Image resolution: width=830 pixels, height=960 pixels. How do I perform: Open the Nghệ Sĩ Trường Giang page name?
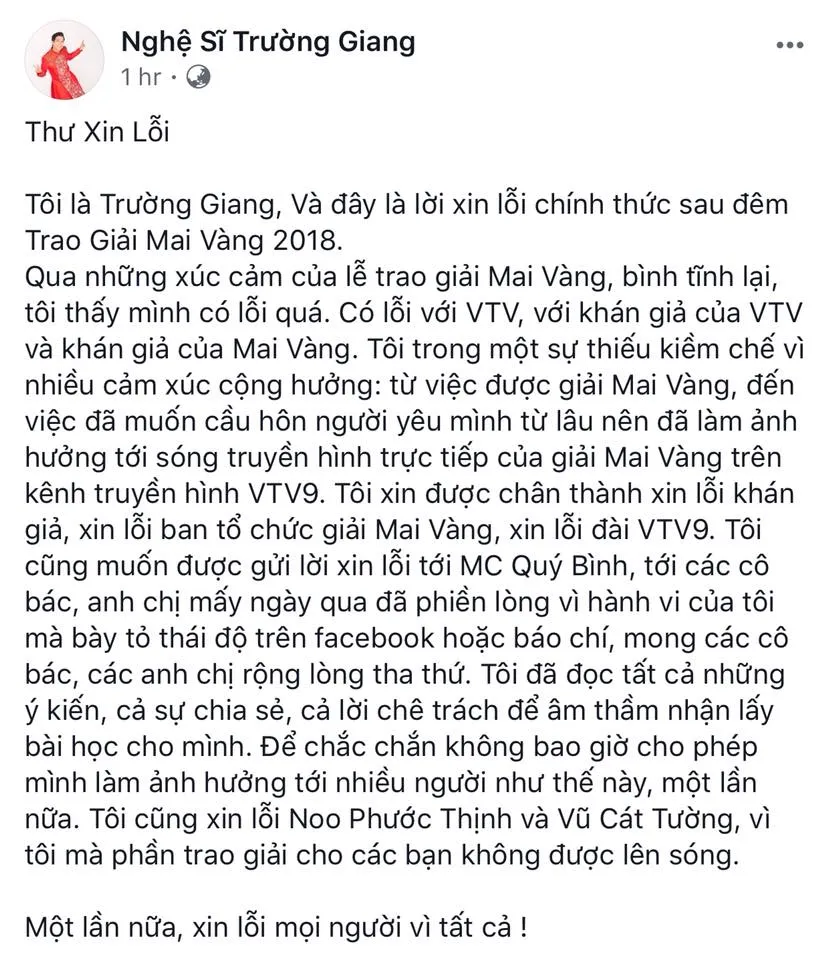(x=267, y=41)
